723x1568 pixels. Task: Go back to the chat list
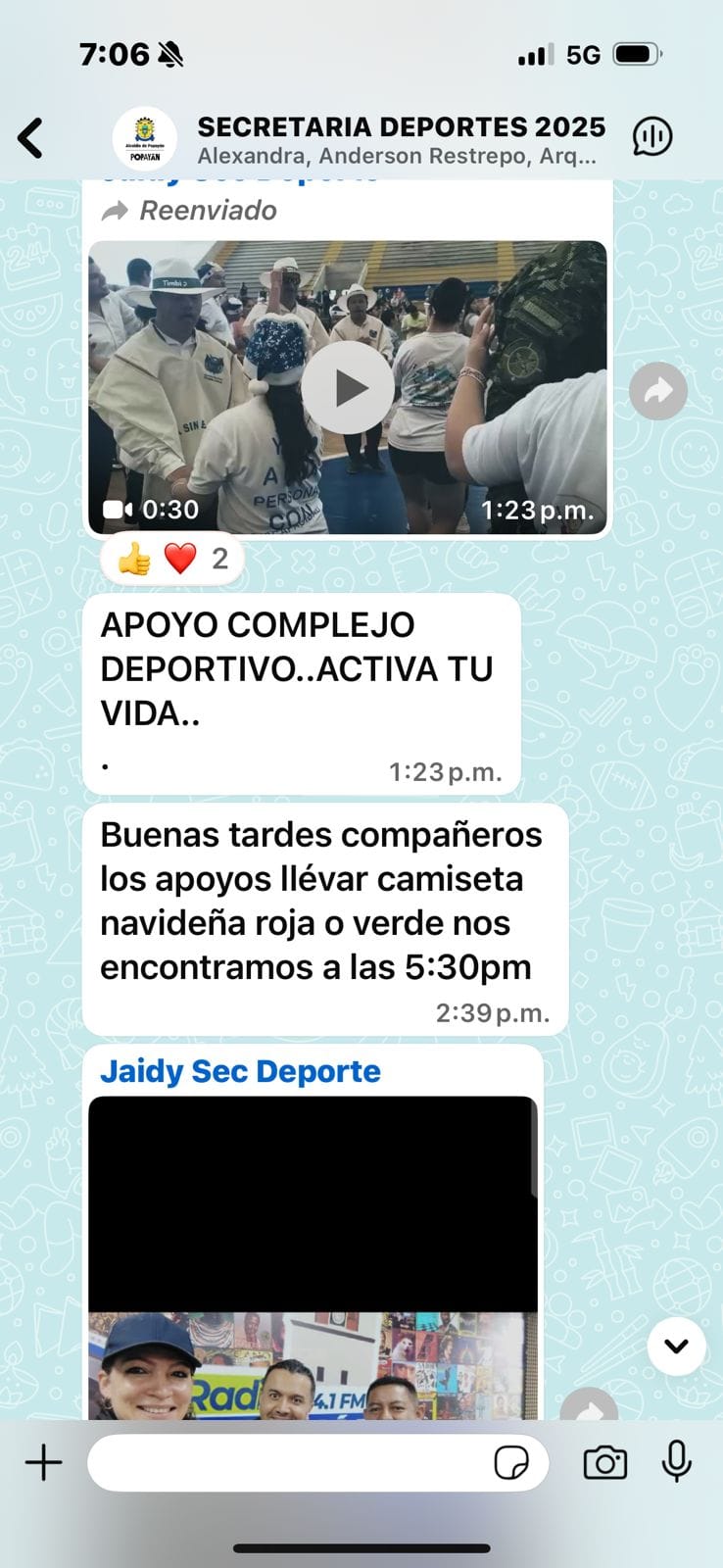[31, 138]
